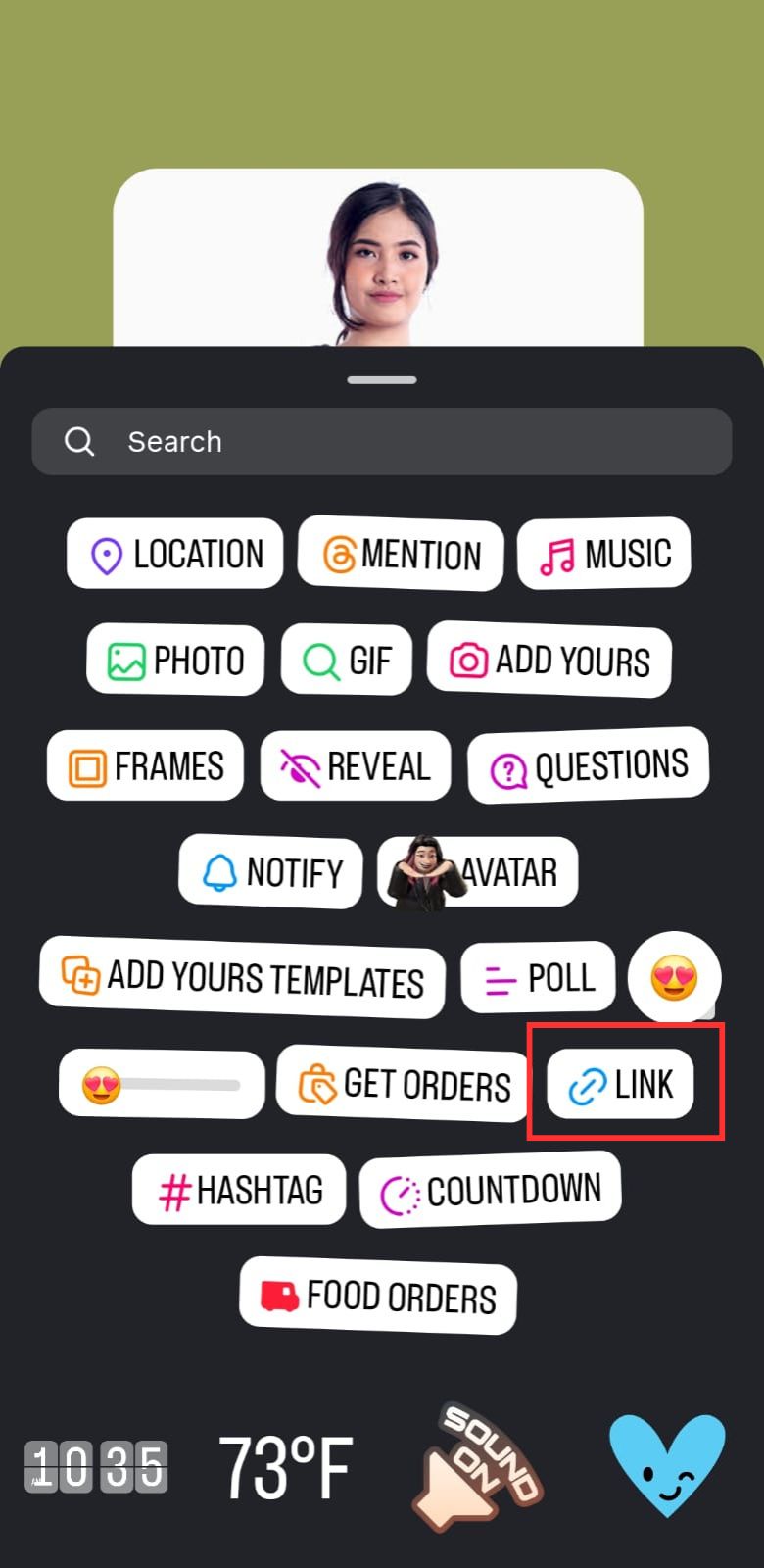Add the Reveal sticker
This screenshot has height=1568, width=764.
(356, 766)
